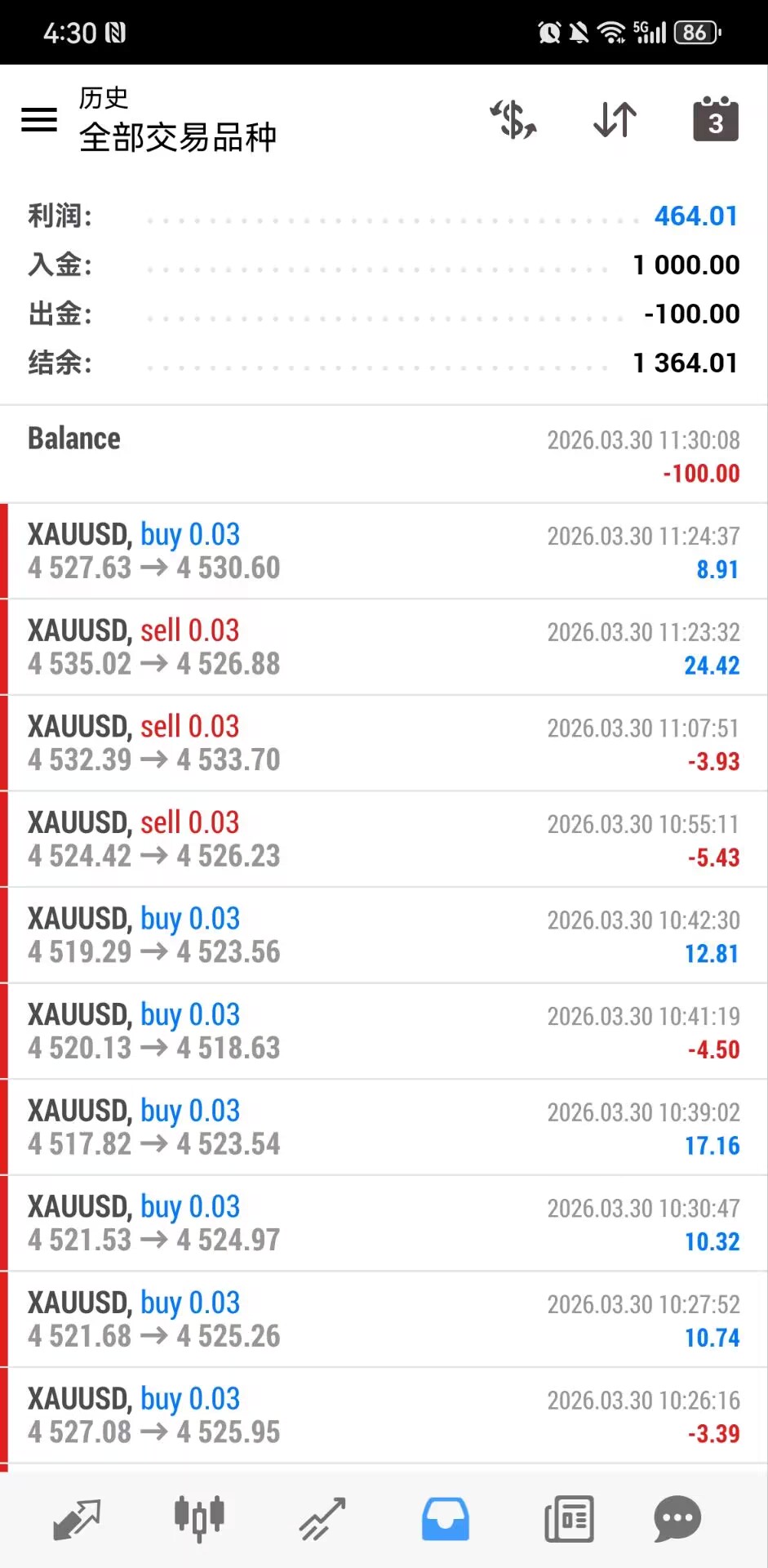Switch to the Messages chat tab
The image size is (768, 1568).
click(x=677, y=1519)
